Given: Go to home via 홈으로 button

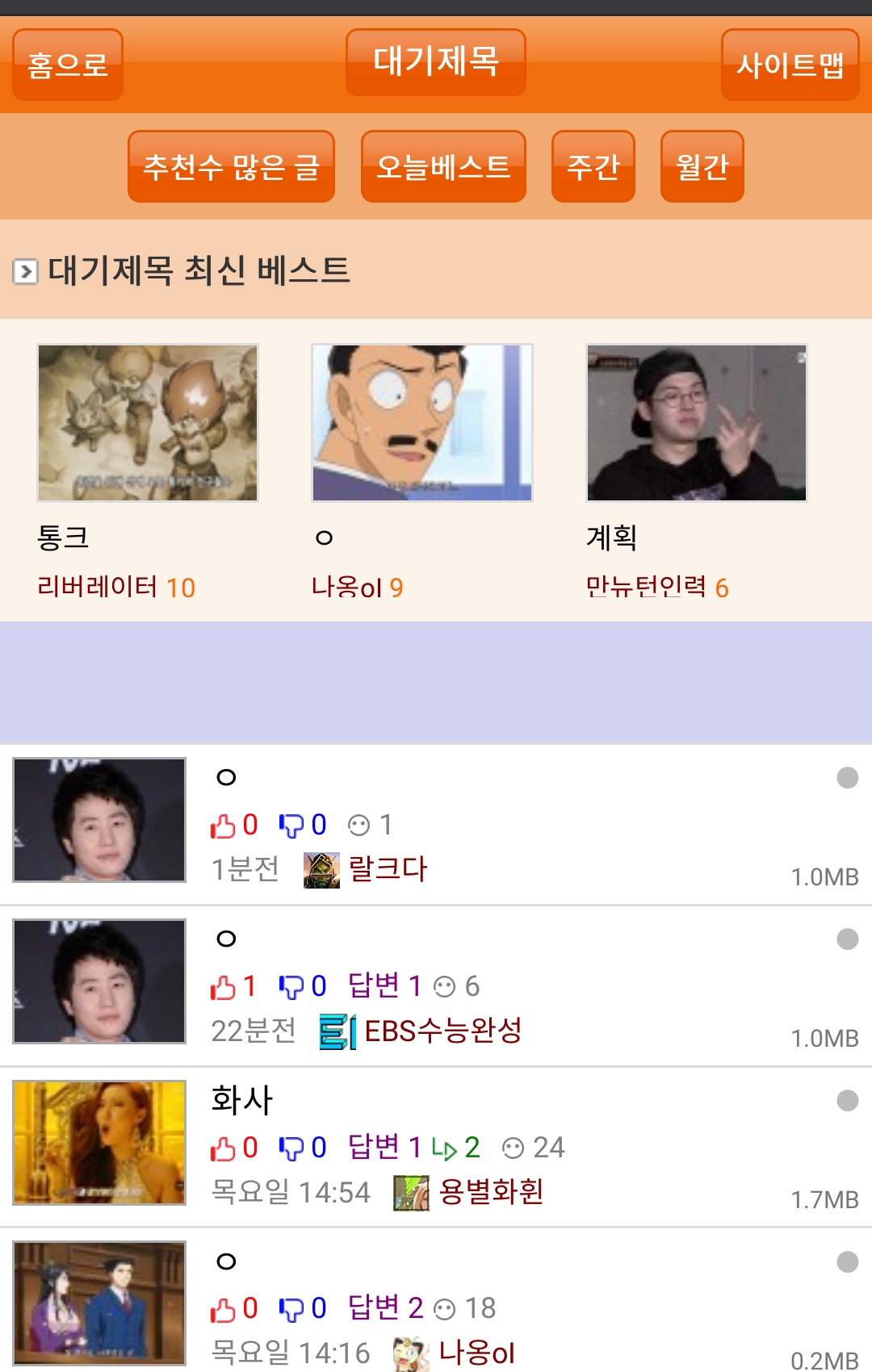Looking at the screenshot, I should coord(68,65).
